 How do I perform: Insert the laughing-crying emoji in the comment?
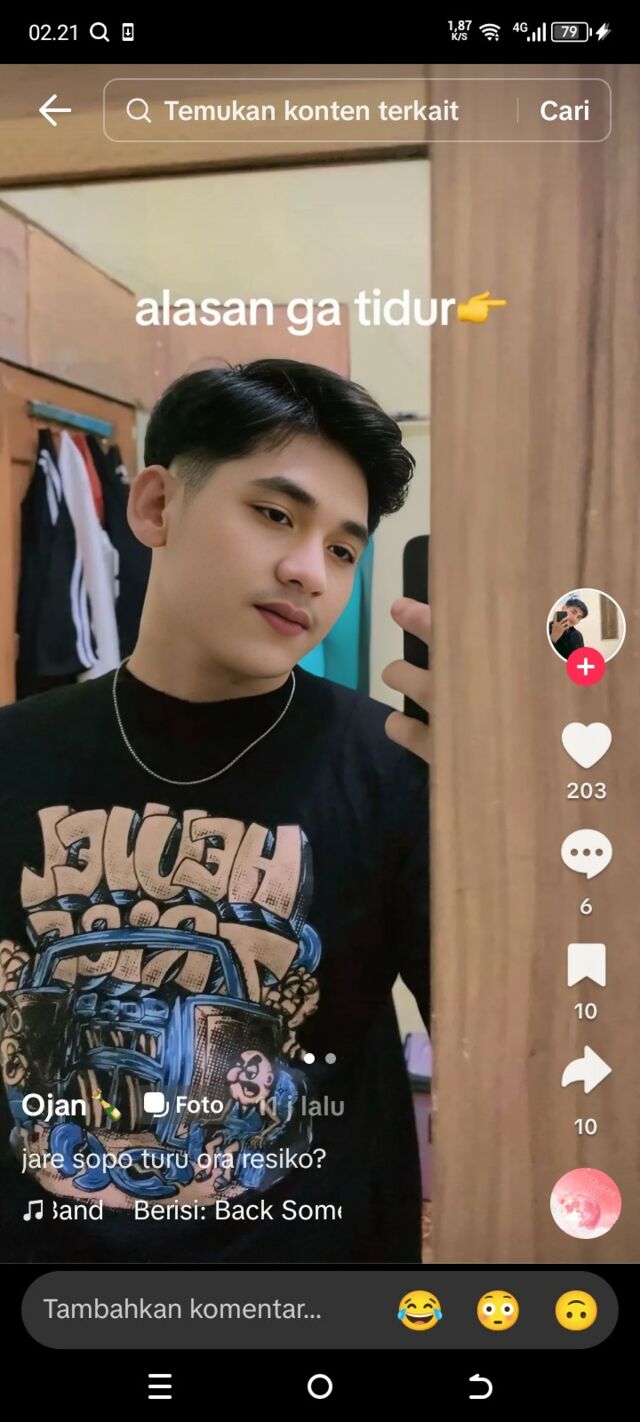(x=420, y=1310)
